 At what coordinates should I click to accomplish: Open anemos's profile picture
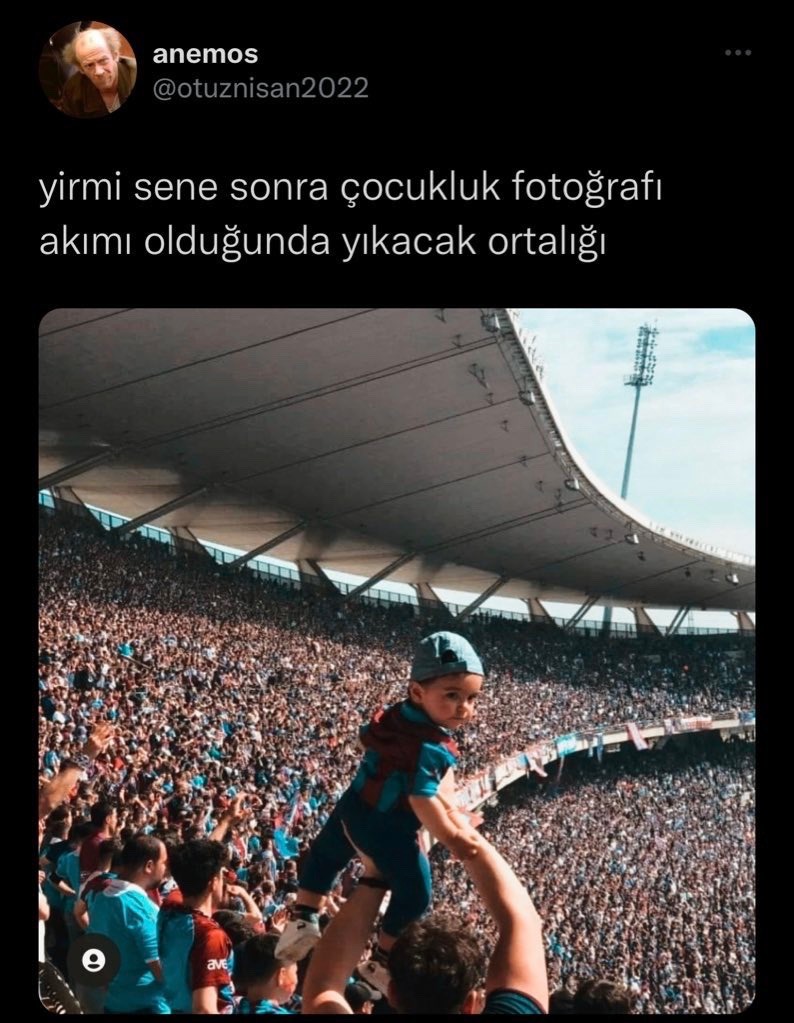click(x=87, y=70)
